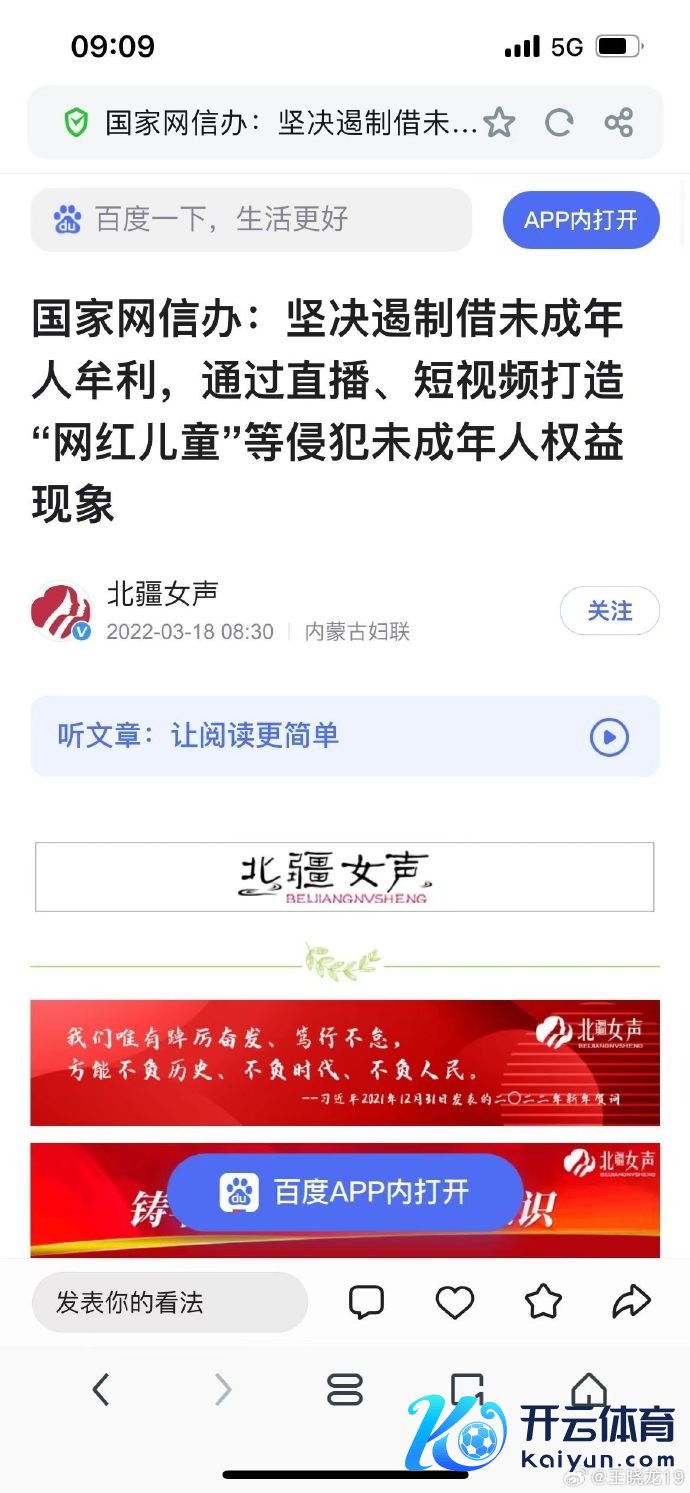Image resolution: width=690 pixels, height=1493 pixels.
Task: Tap floating 百度APP内打开 button
Action: 345,1192
